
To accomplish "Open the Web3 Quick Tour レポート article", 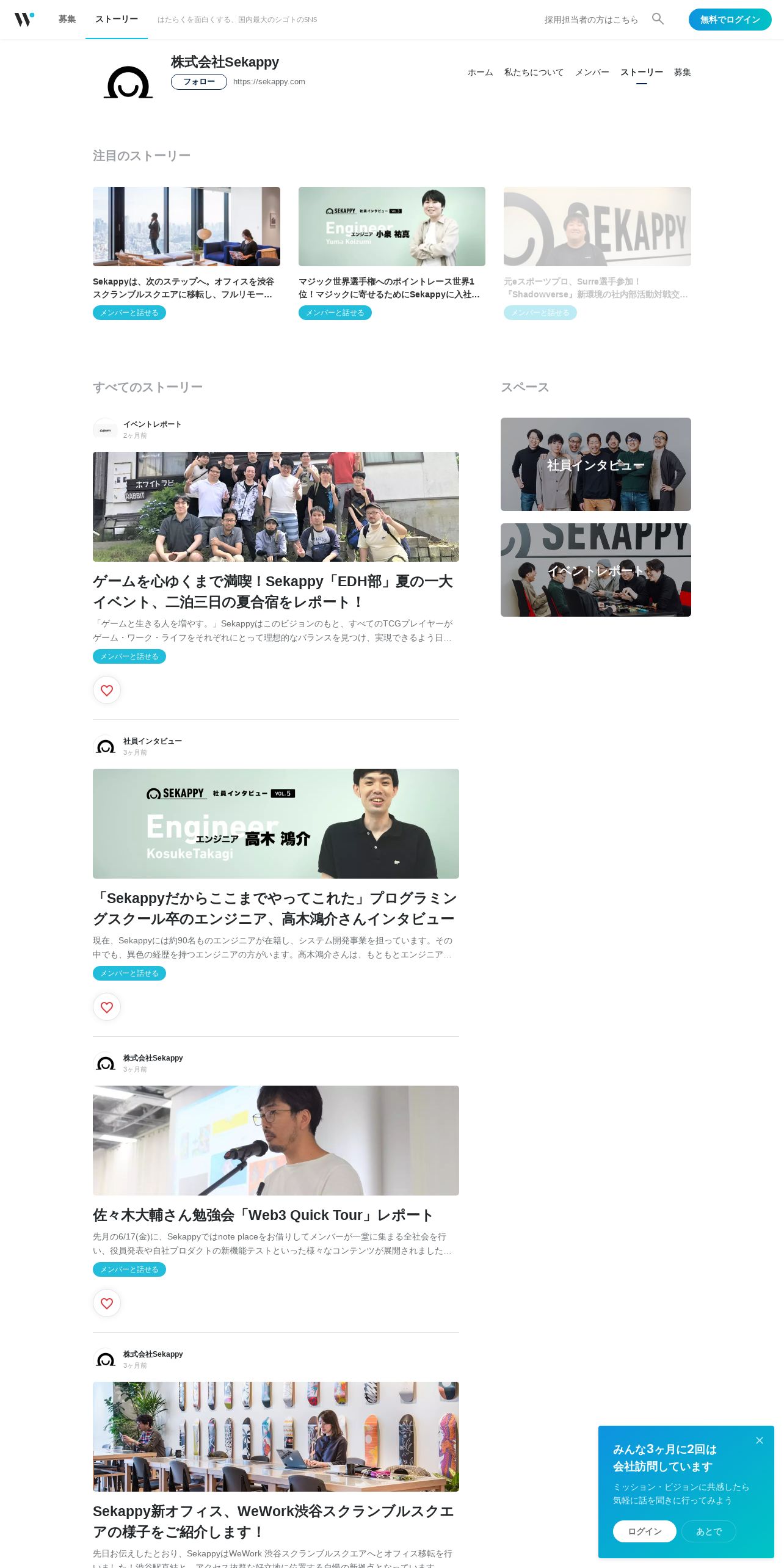I will coord(263,1215).
